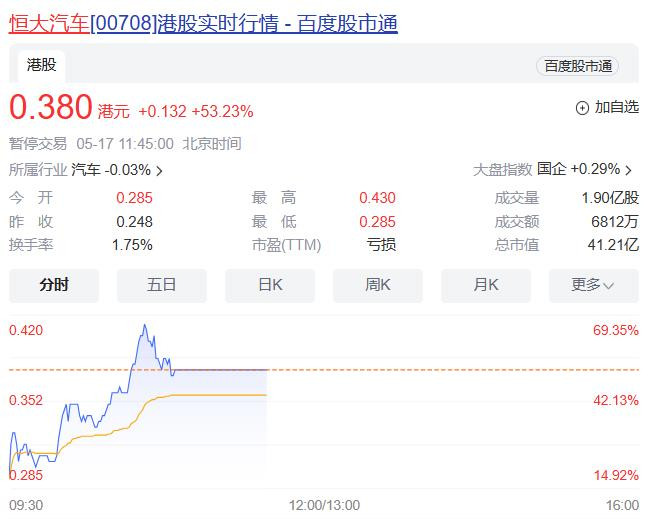Show the 月K chart

coord(486,285)
